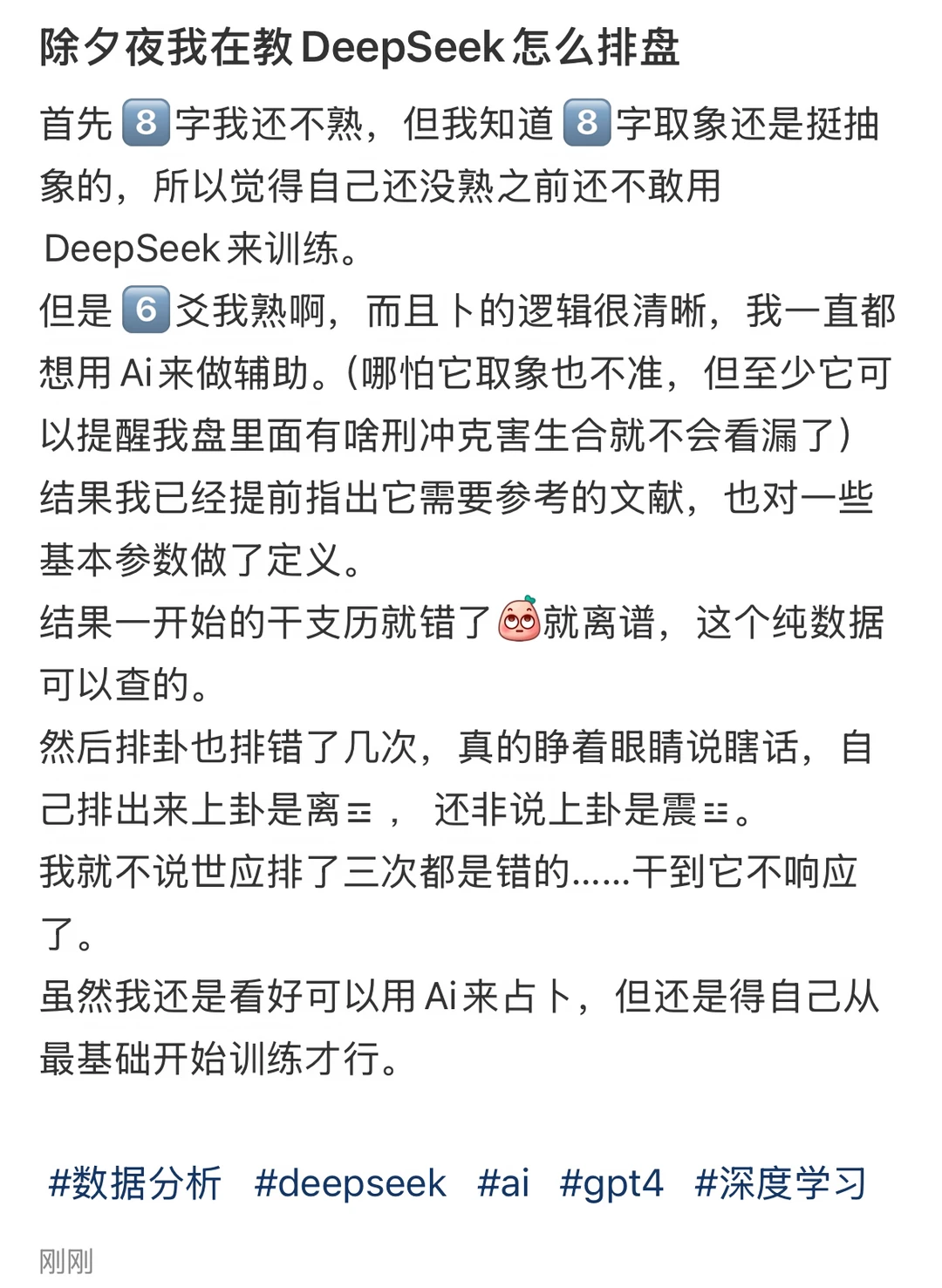The height and width of the screenshot is (1288, 942).
Task: Open the #ai hashtag
Action: point(503,1183)
